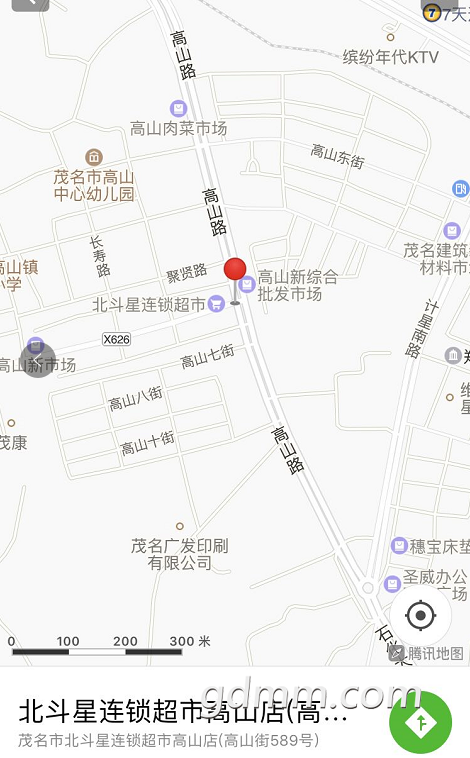Select the 高山肉菜市场 marker

(x=178, y=108)
